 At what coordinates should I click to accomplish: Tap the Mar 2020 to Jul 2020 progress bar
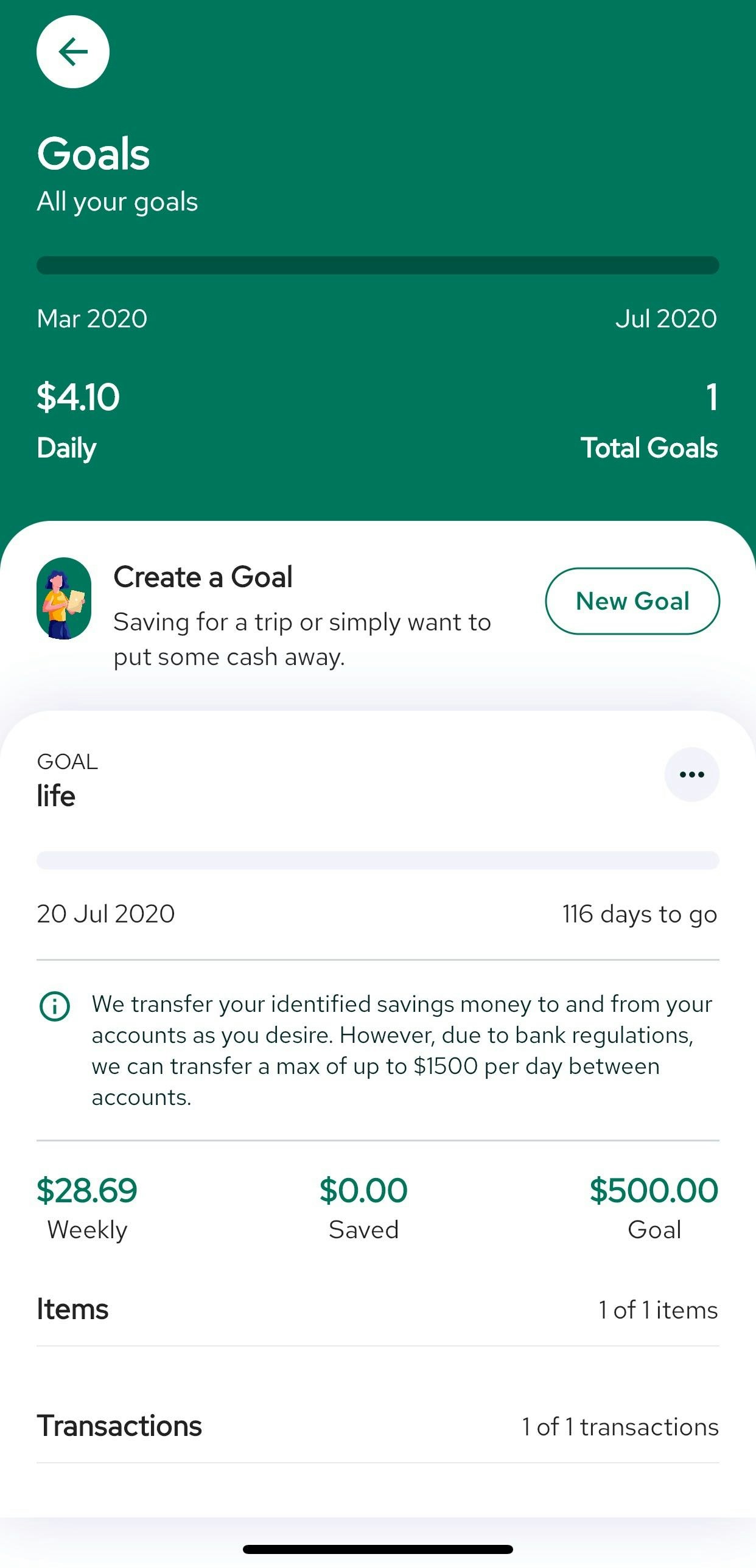point(377,264)
